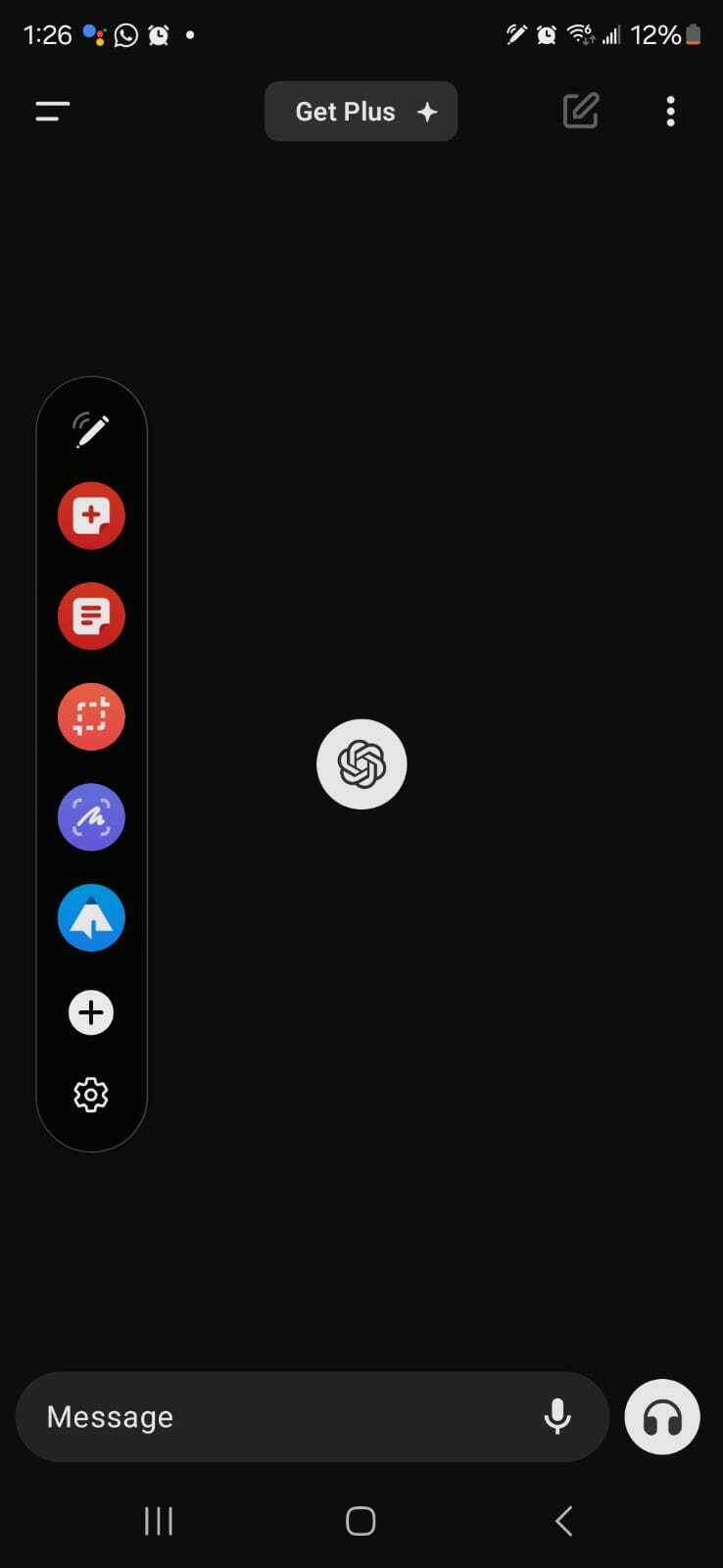Open the three-dot overflow menu
Screen dimensions: 723x1568
click(670, 112)
